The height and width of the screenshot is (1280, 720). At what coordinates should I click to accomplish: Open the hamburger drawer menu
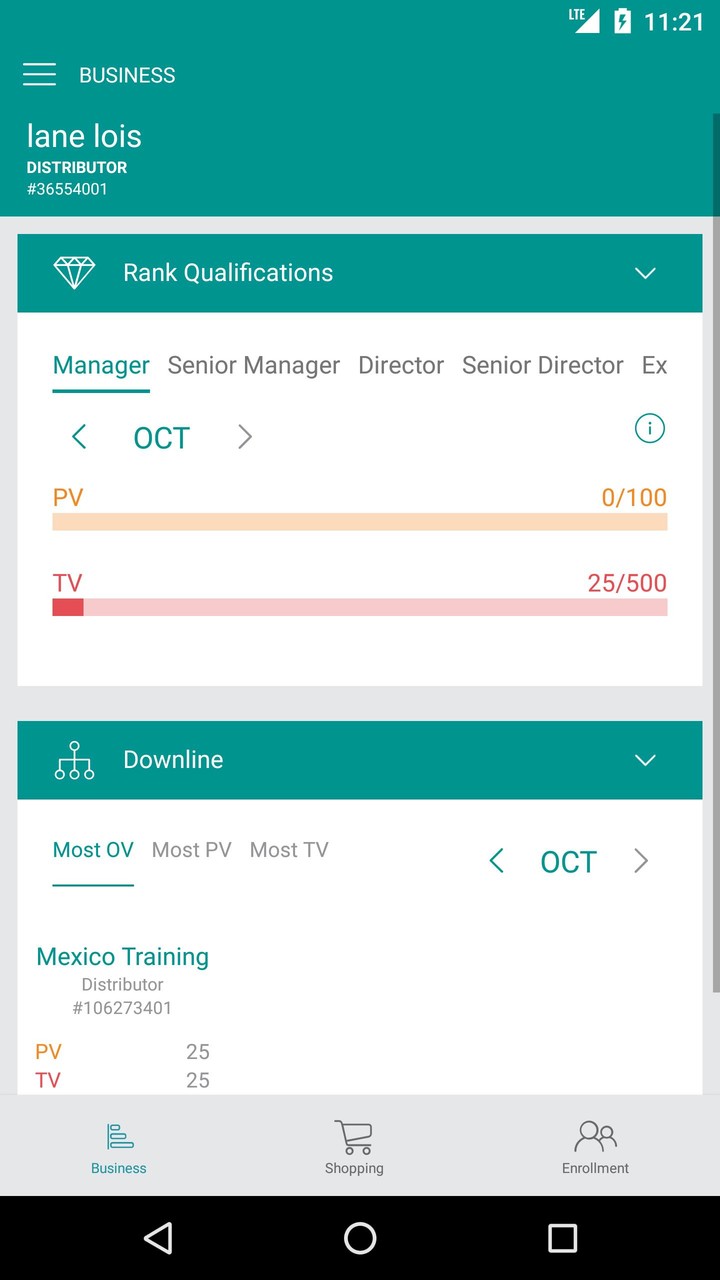tap(39, 75)
